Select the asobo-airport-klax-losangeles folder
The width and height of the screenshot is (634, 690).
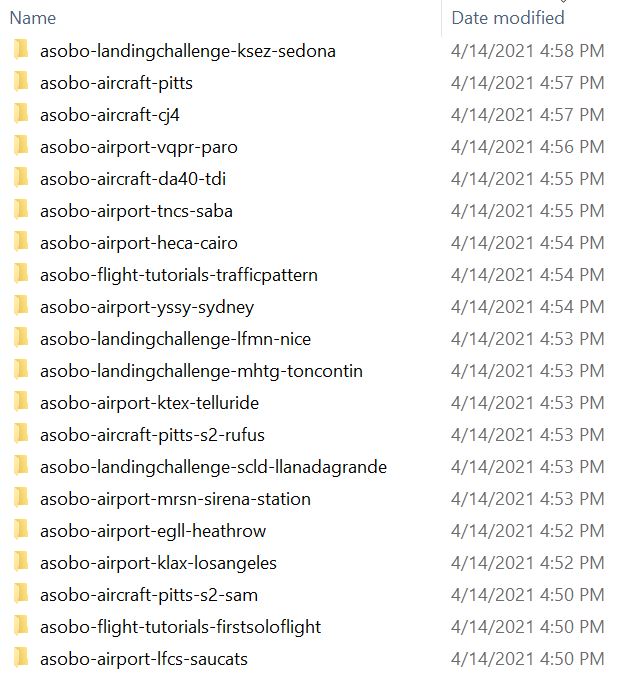point(158,563)
